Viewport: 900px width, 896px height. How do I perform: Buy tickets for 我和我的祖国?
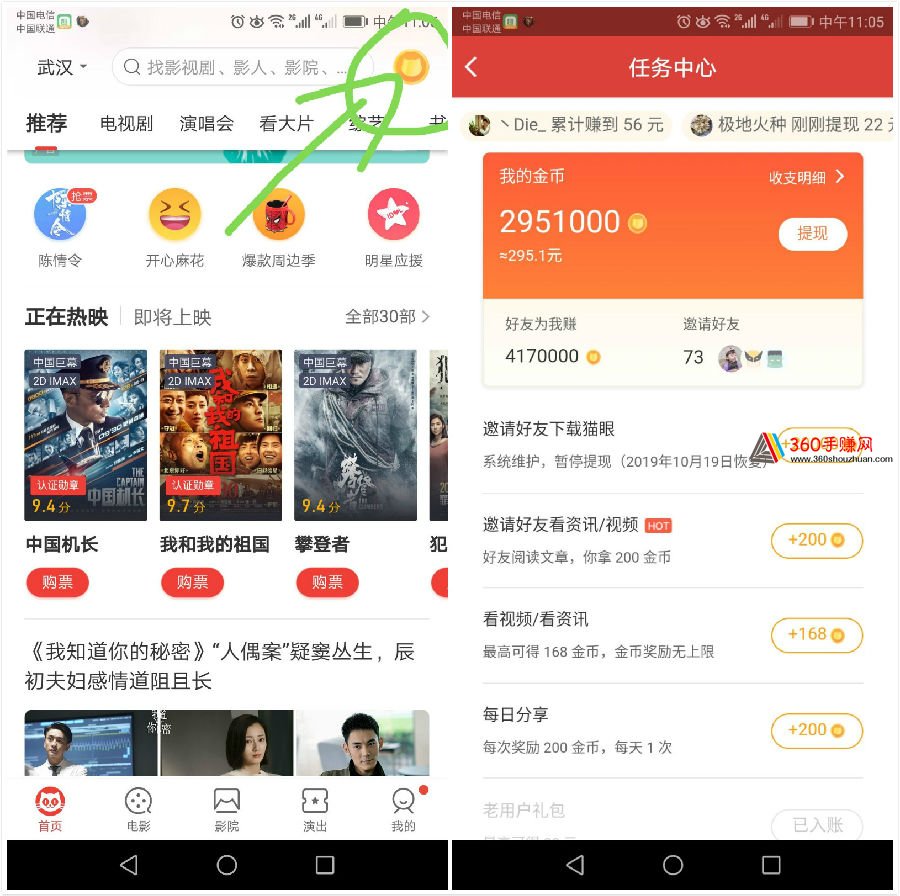(192, 582)
